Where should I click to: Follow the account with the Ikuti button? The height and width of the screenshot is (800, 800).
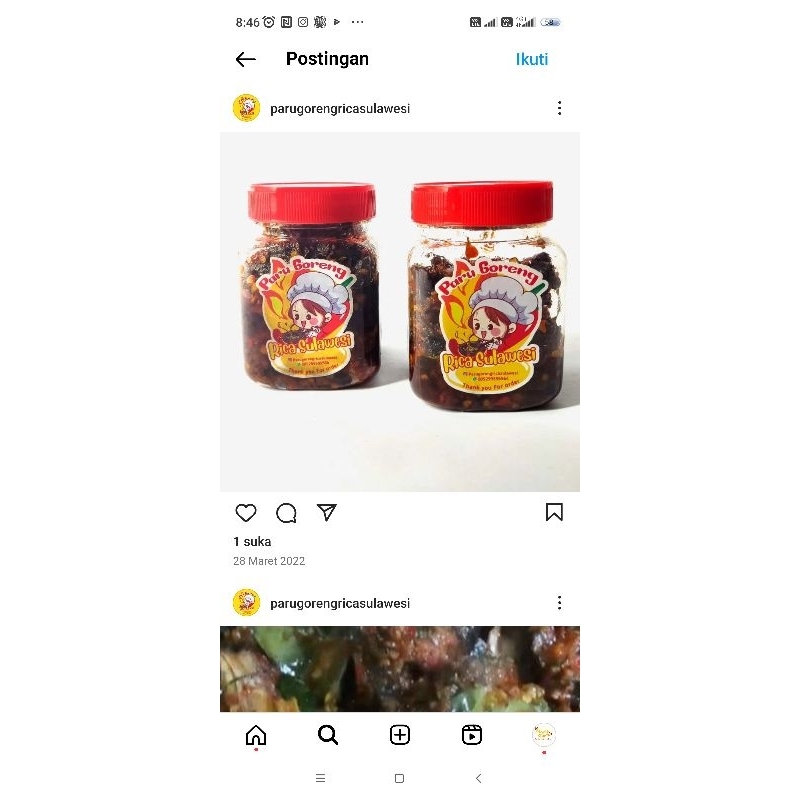pyautogui.click(x=531, y=59)
